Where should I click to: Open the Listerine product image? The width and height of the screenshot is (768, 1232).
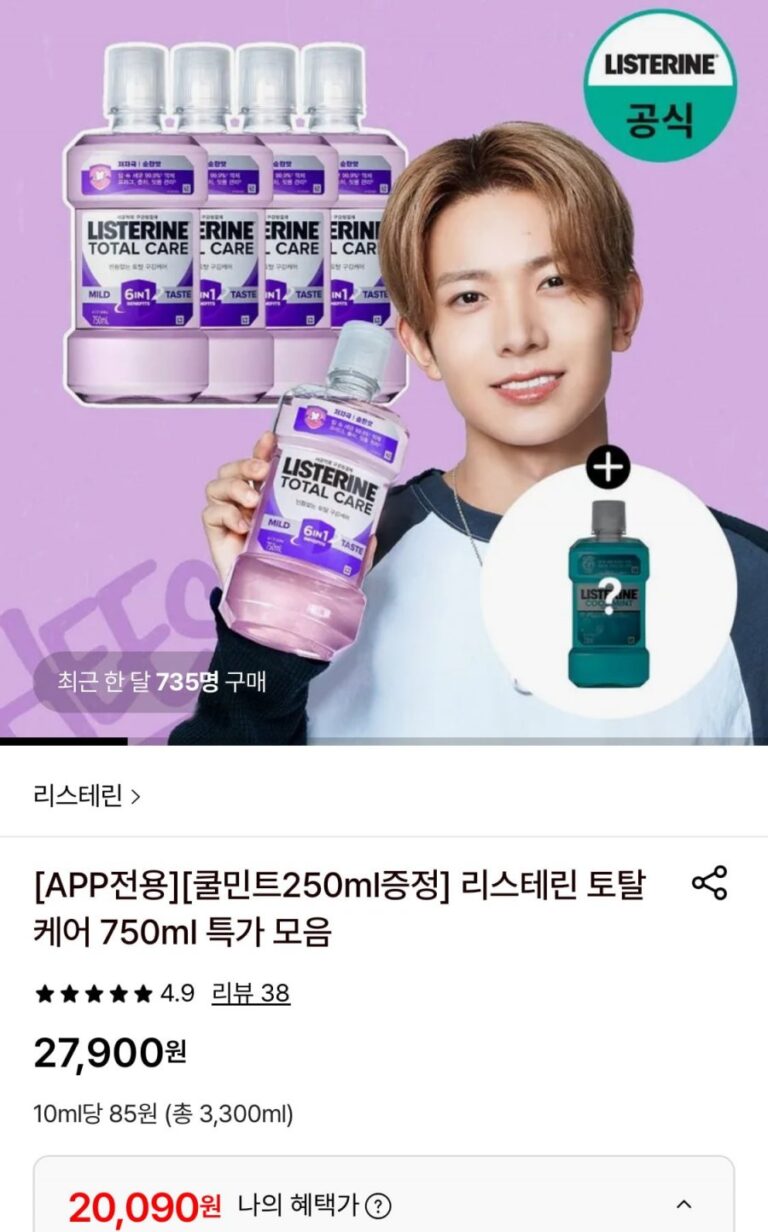pyautogui.click(x=384, y=370)
